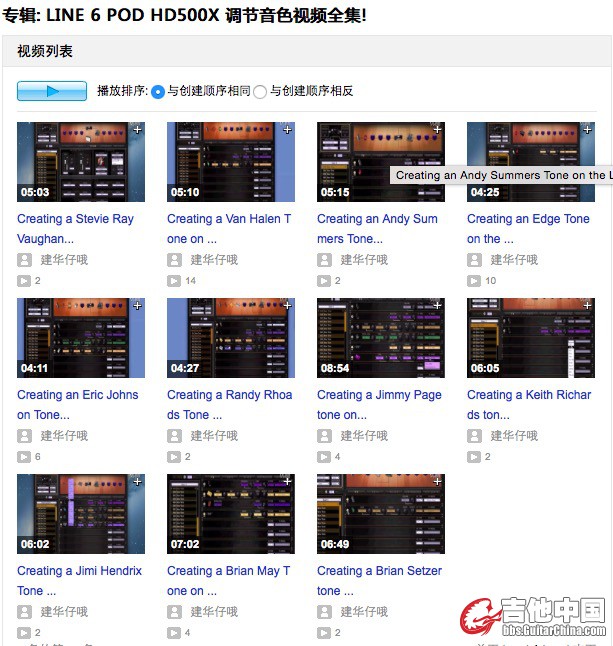Open uploader 建华仔哦 under the Jimmy Page video

click(364, 436)
